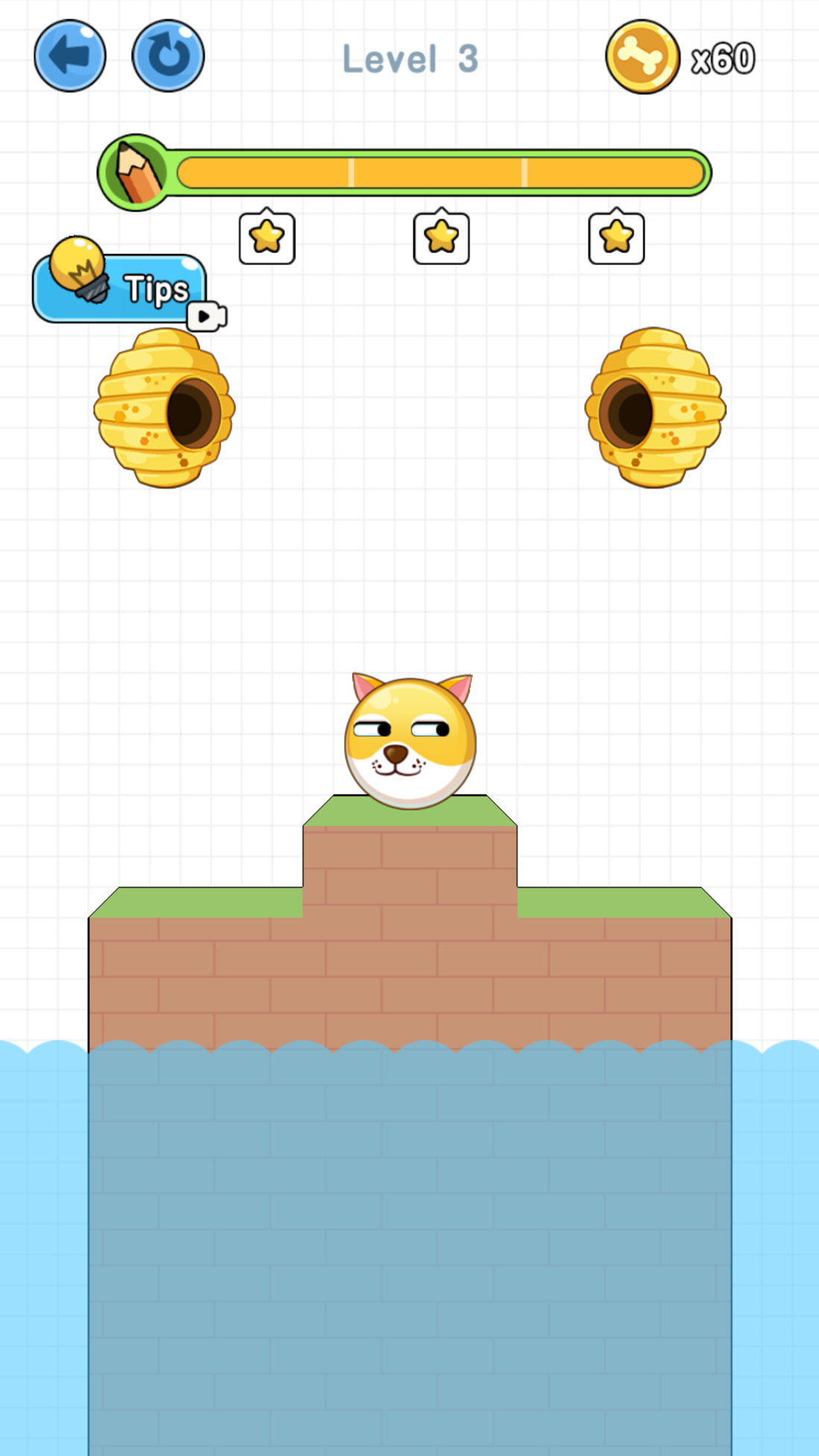Screen dimensions: 819x1456
Task: Click the ink progress bar
Action: point(439,173)
